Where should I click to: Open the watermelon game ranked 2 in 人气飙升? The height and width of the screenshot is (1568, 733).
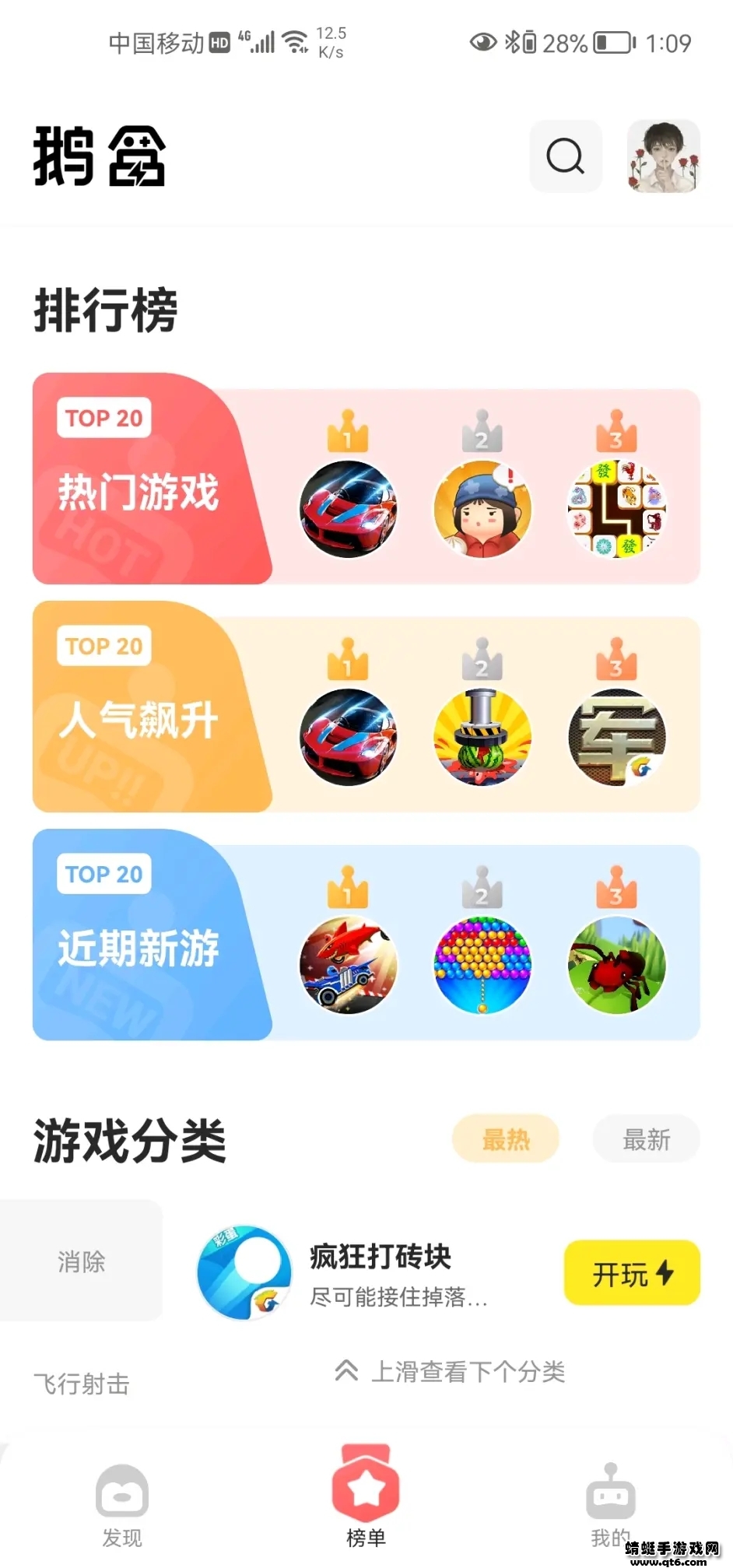482,736
